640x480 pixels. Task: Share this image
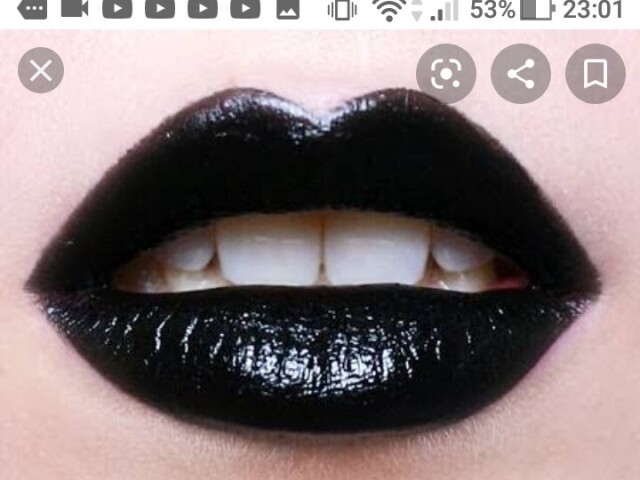point(521,73)
